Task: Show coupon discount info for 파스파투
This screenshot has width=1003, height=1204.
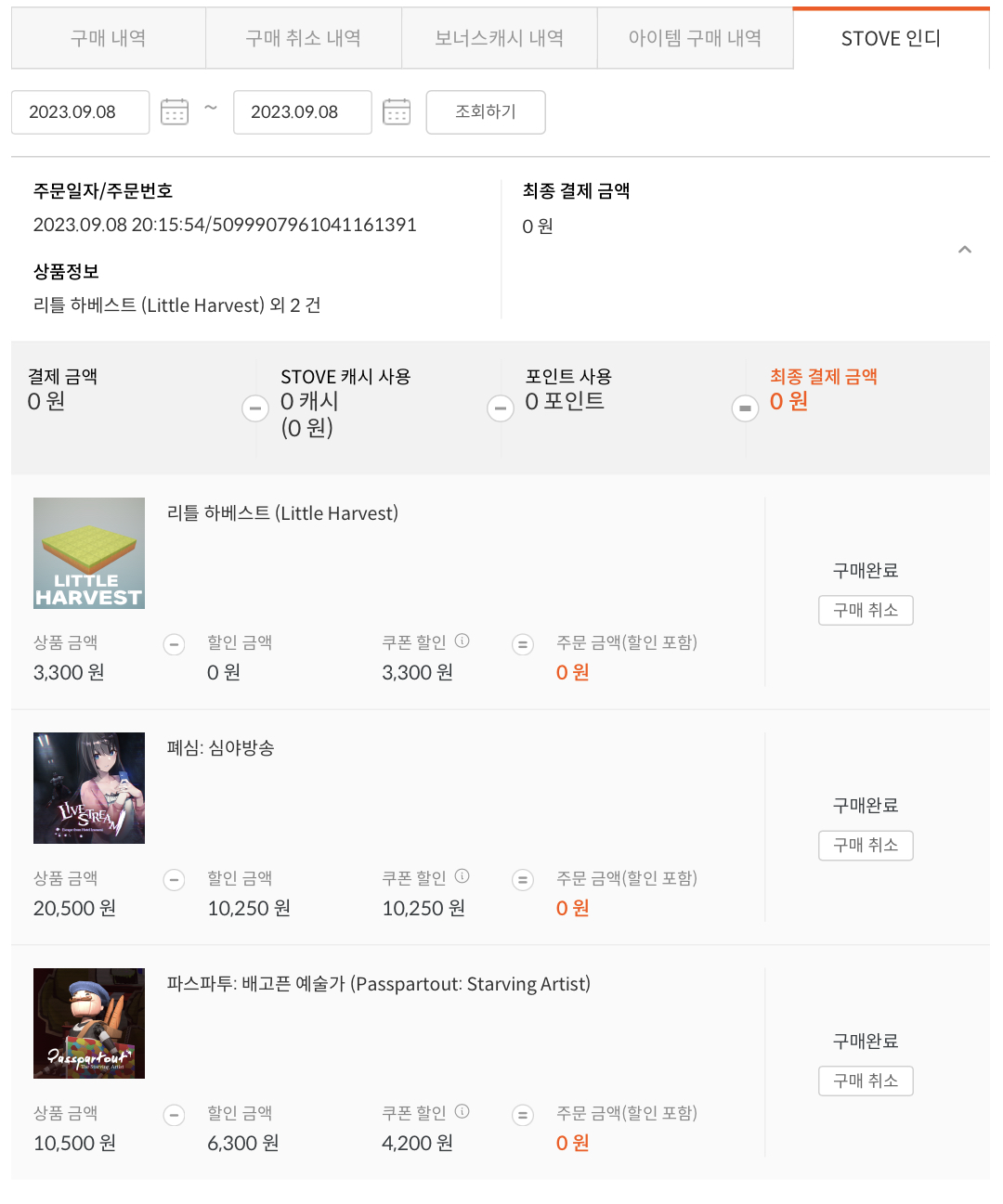Action: (x=462, y=1111)
